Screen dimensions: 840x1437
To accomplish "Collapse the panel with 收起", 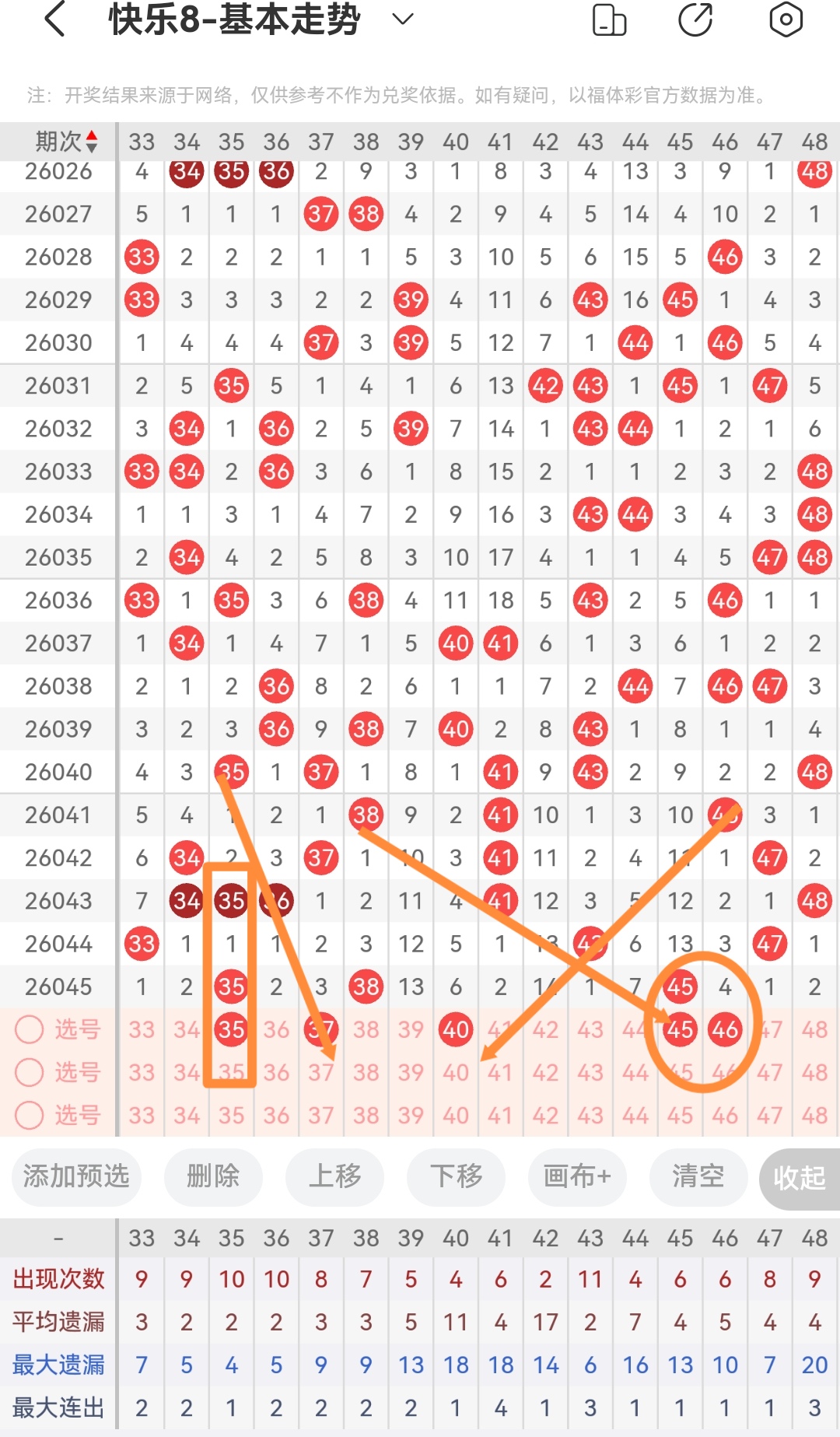I will tap(800, 1178).
